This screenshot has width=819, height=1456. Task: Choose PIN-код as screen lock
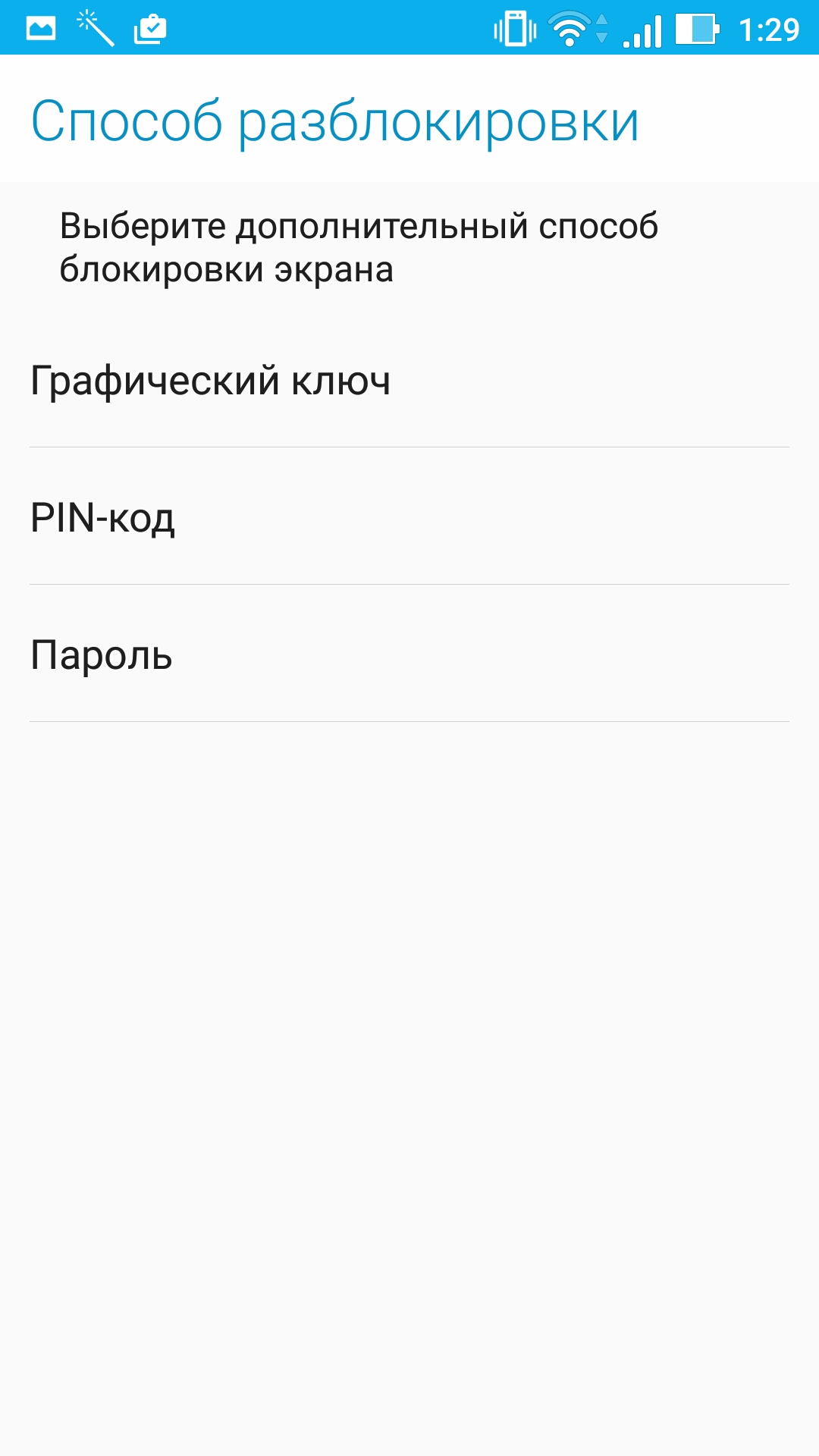coord(409,516)
